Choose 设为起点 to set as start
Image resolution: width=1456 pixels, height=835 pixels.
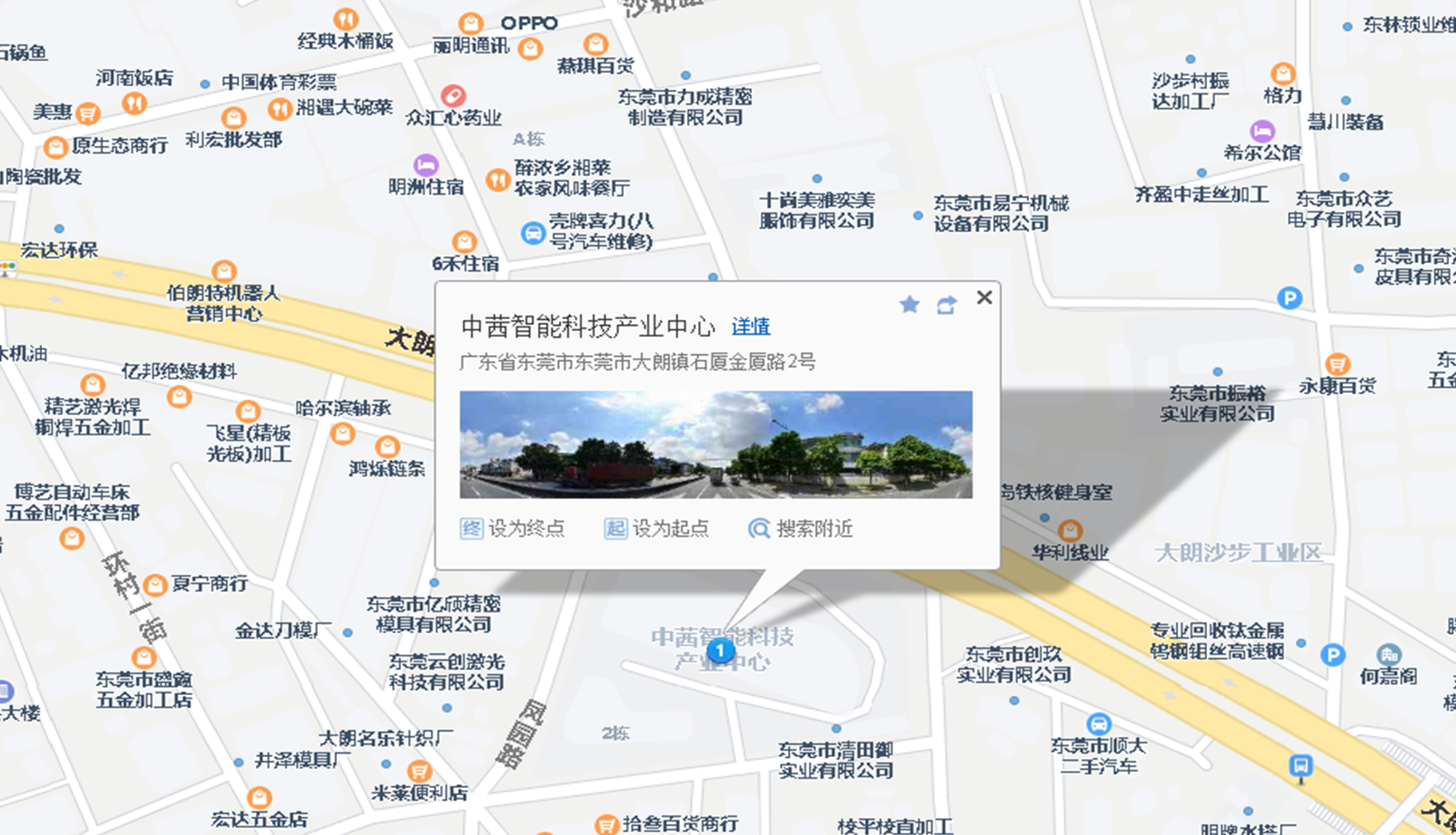click(656, 528)
